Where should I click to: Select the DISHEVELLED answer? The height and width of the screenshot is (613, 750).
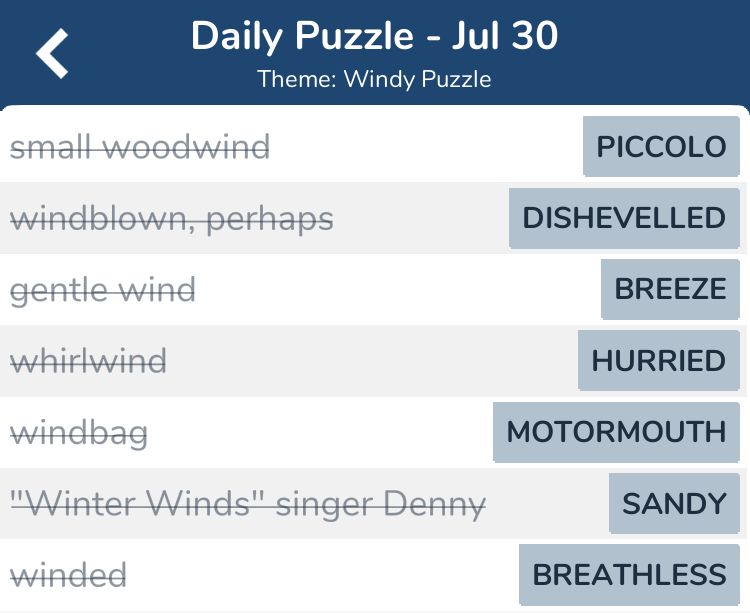pos(624,218)
